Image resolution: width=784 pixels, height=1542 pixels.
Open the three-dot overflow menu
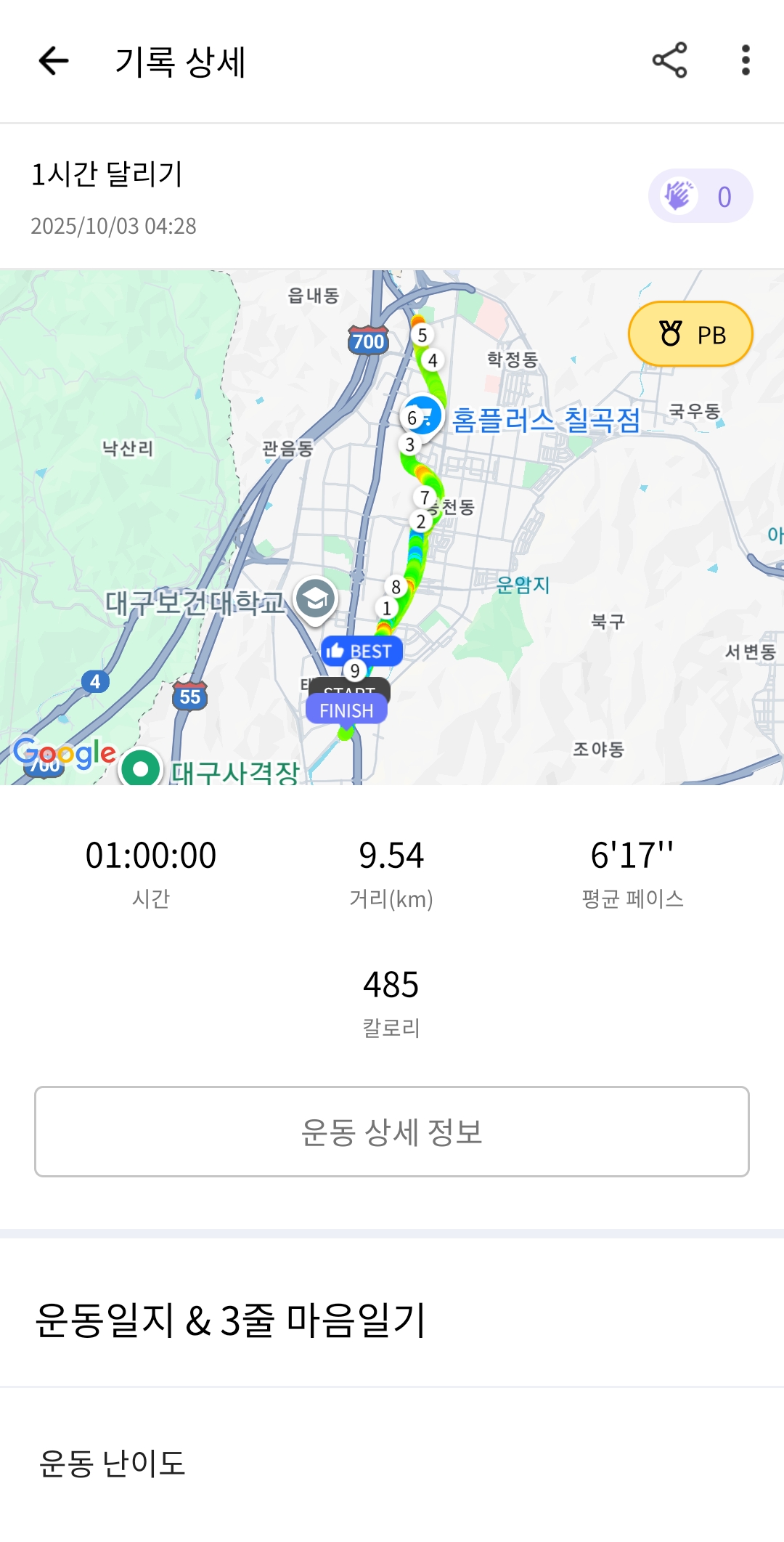(745, 60)
